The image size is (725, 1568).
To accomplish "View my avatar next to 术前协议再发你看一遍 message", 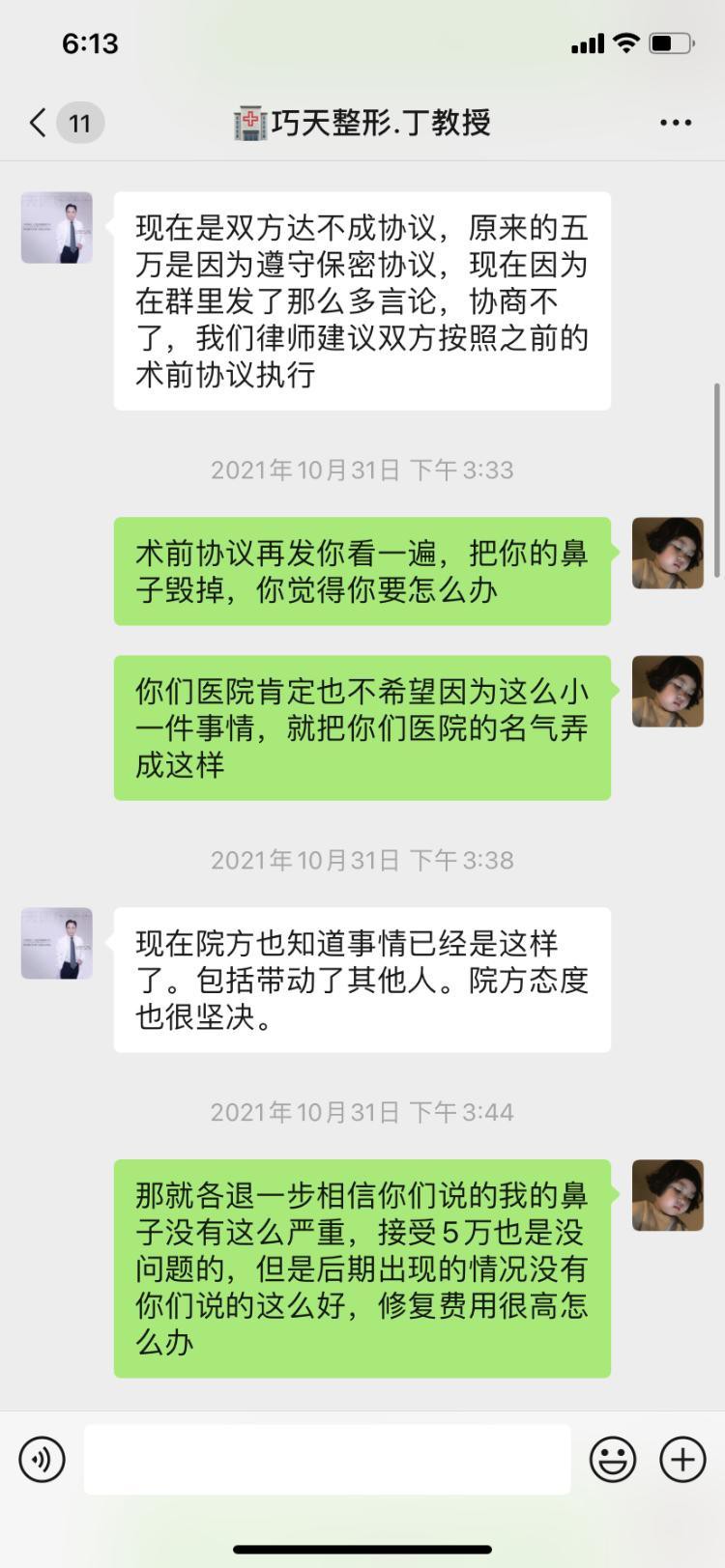I will 667,554.
